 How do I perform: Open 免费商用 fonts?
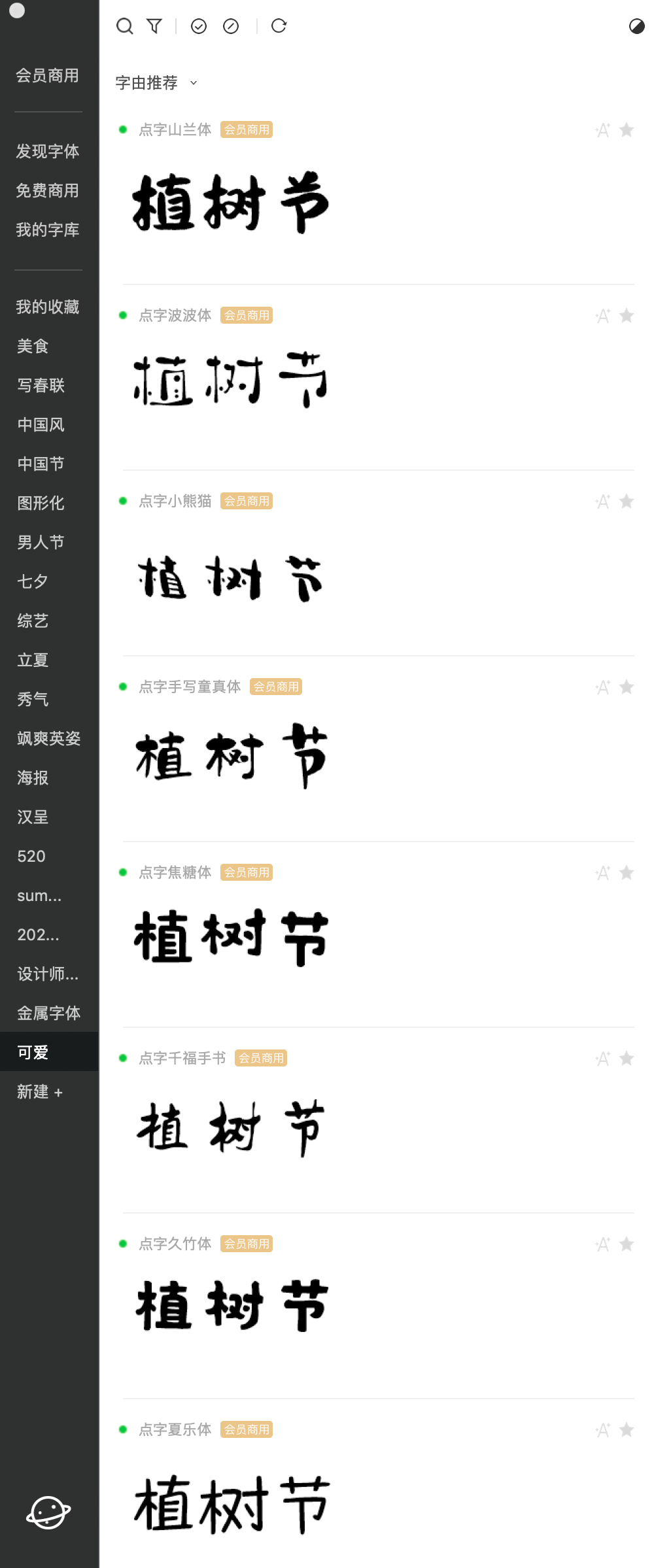[48, 191]
